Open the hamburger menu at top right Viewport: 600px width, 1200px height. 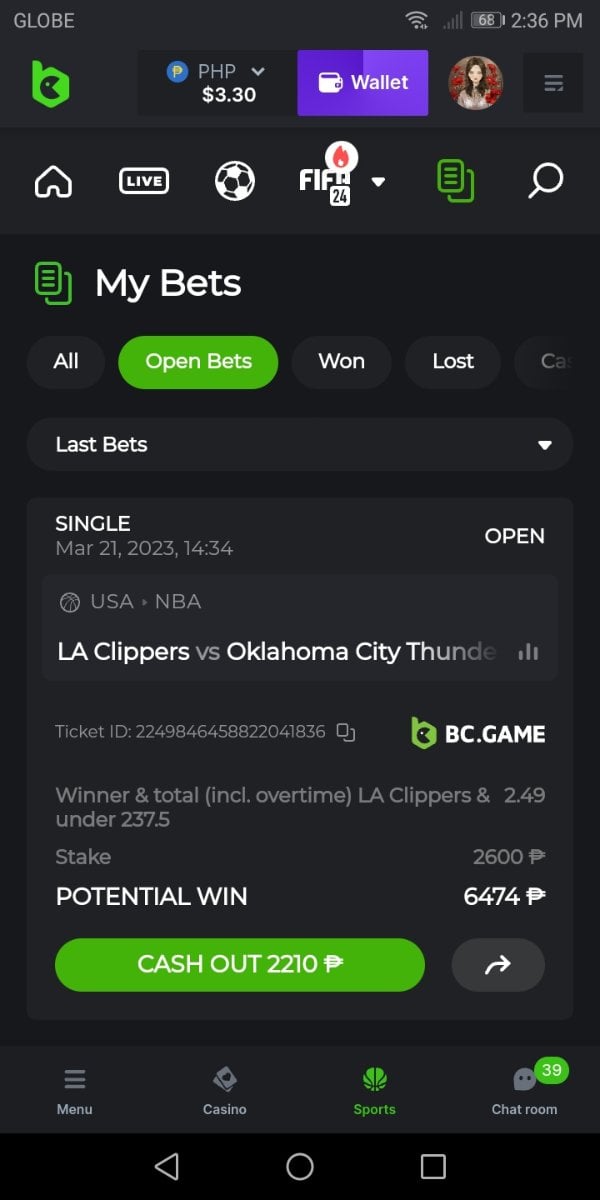tap(553, 83)
